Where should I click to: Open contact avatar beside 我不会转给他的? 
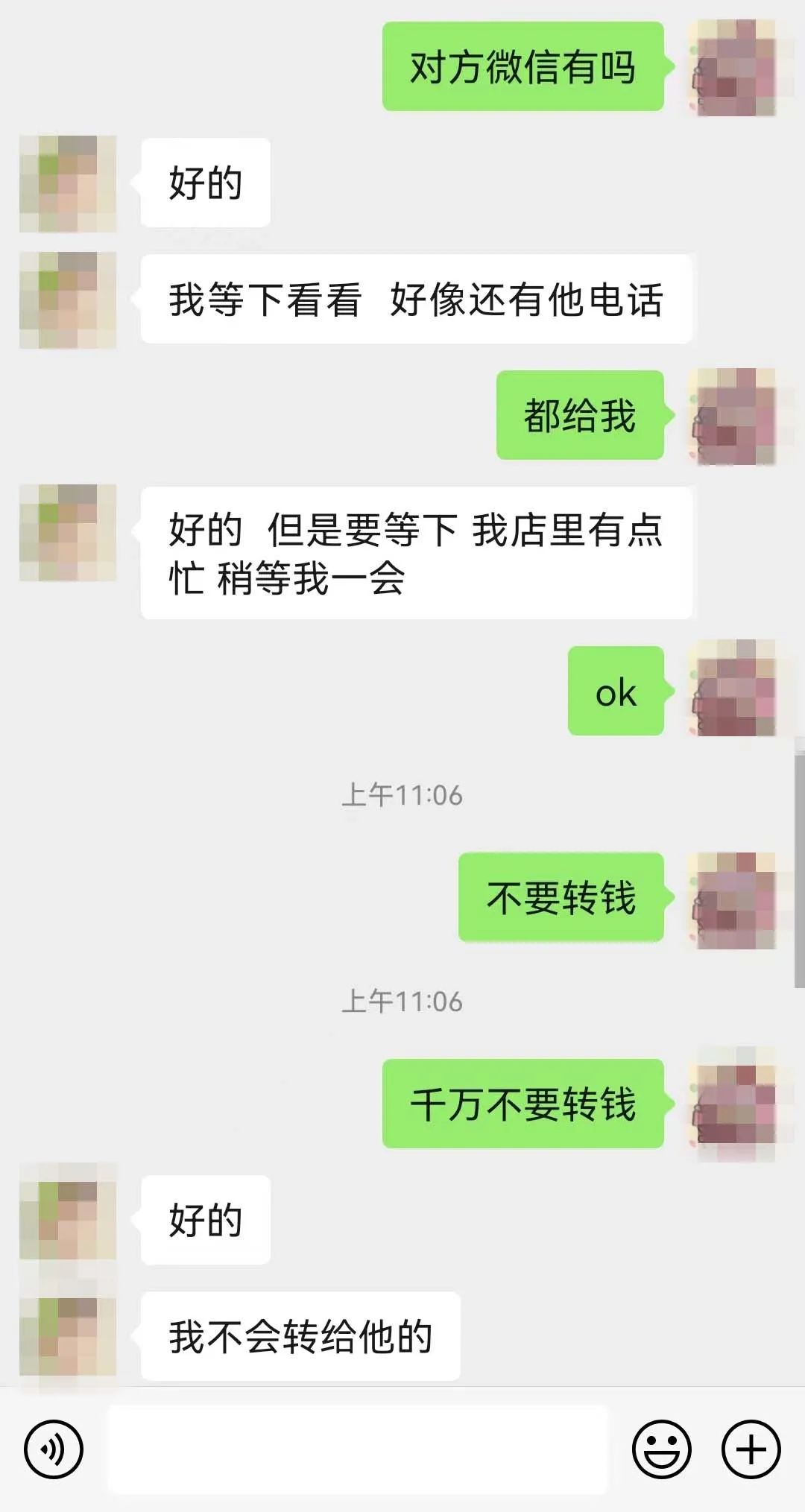[x=68, y=1336]
